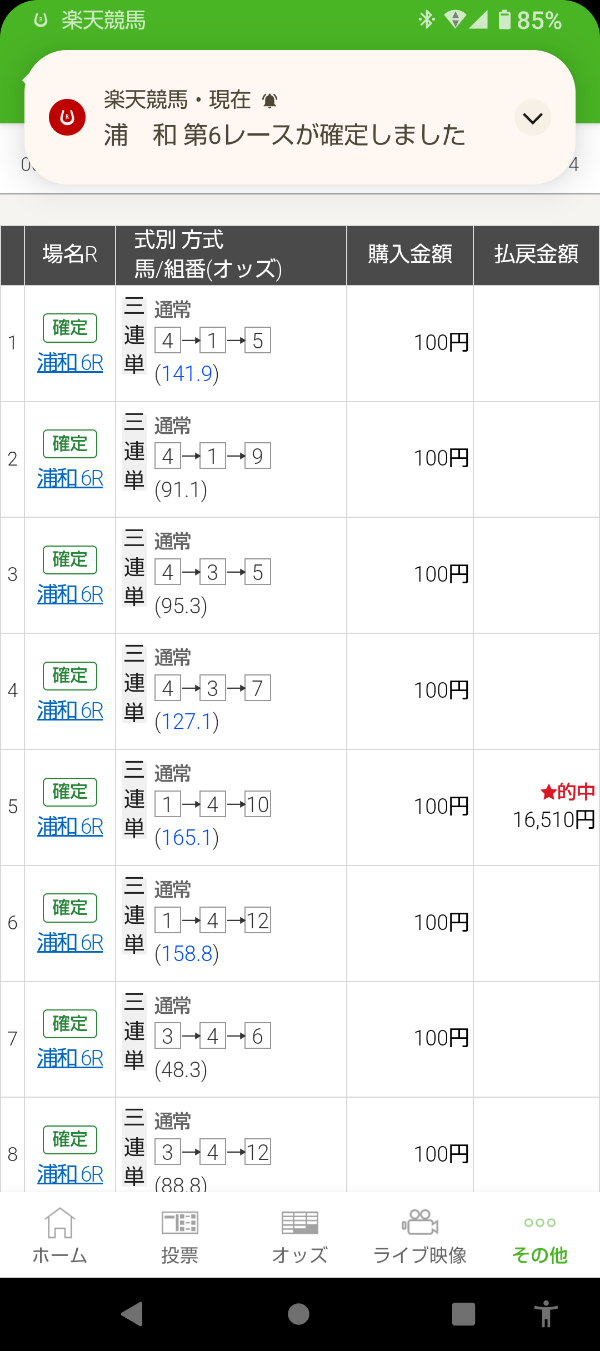
Task: Go to the ホーム tab
Action: pos(60,1236)
